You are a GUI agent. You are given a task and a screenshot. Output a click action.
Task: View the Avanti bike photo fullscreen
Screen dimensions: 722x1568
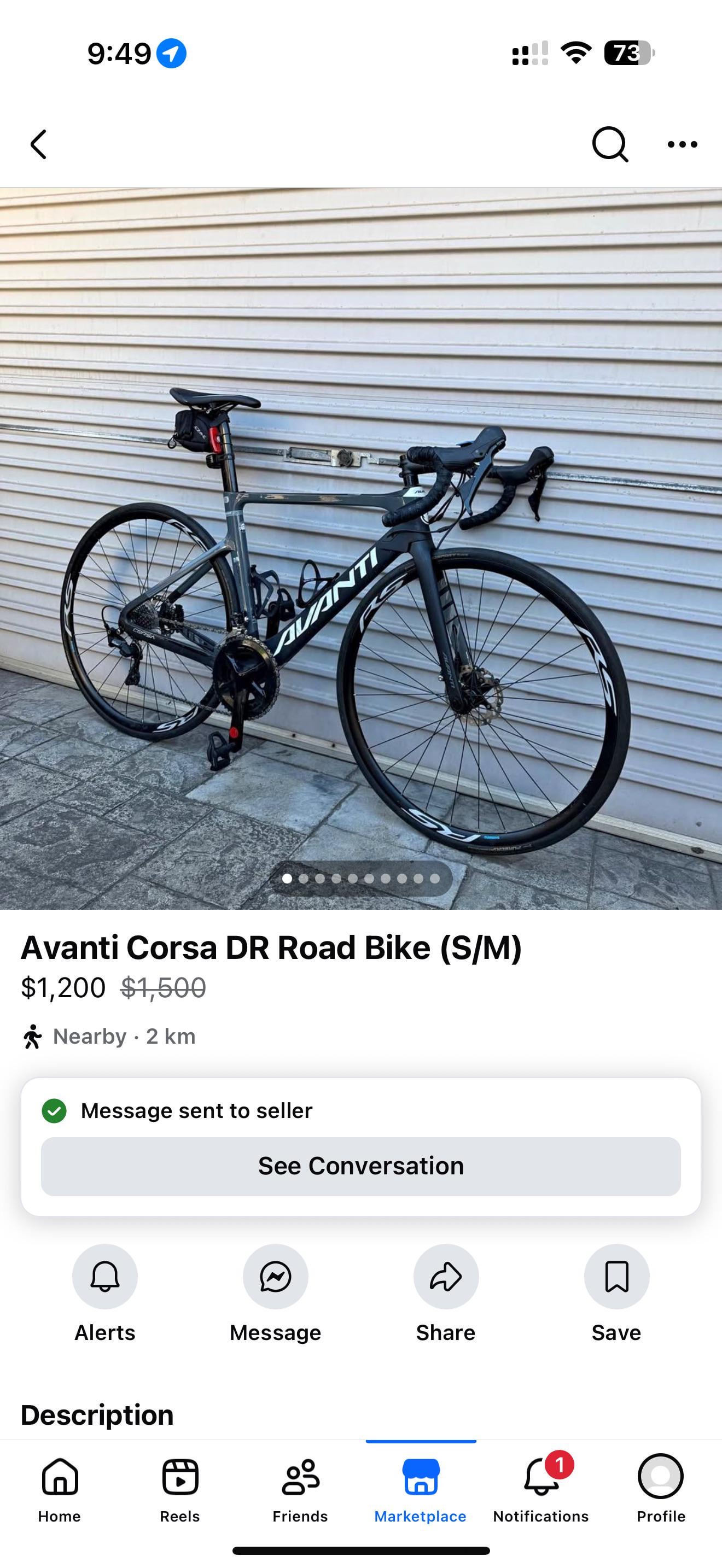(361, 548)
